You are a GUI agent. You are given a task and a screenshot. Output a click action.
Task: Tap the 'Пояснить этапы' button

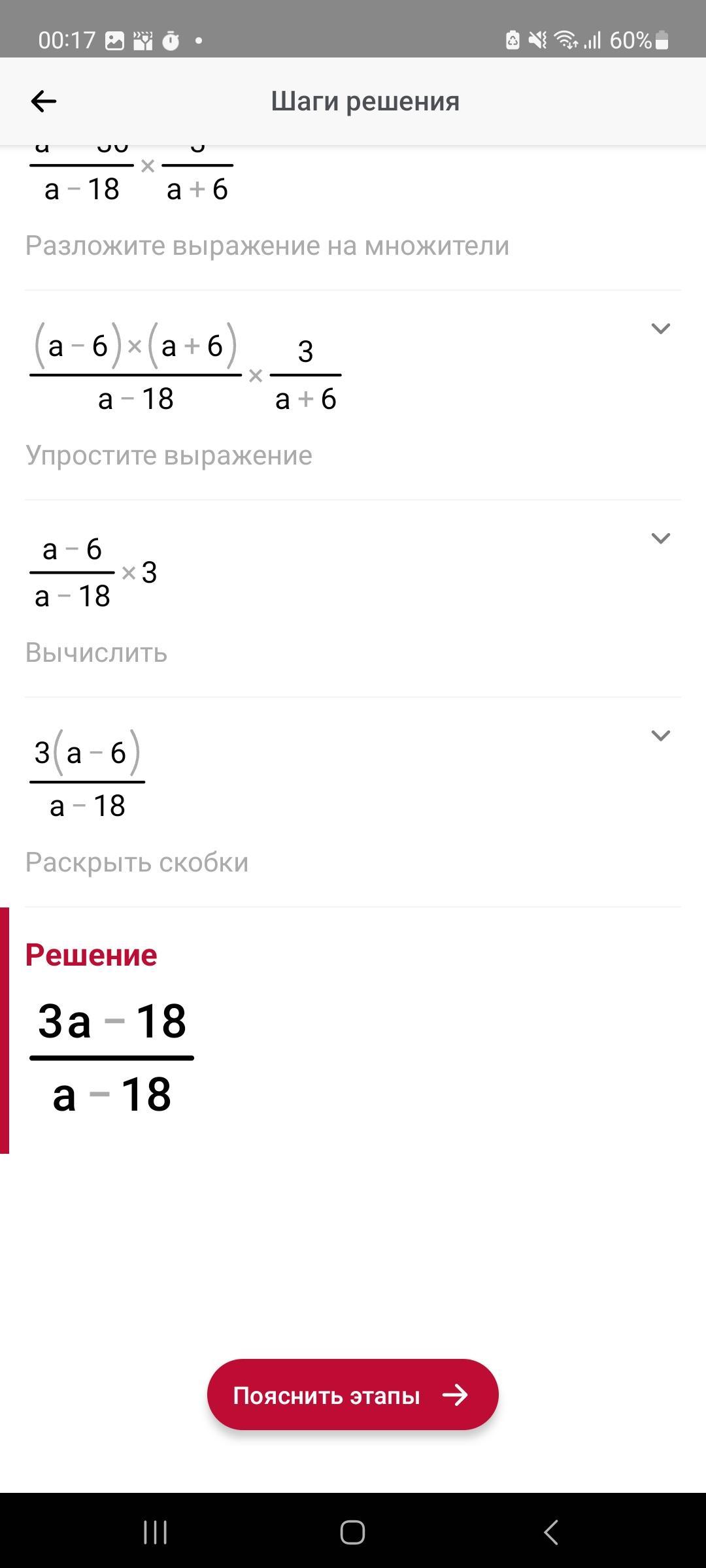[x=353, y=1395]
